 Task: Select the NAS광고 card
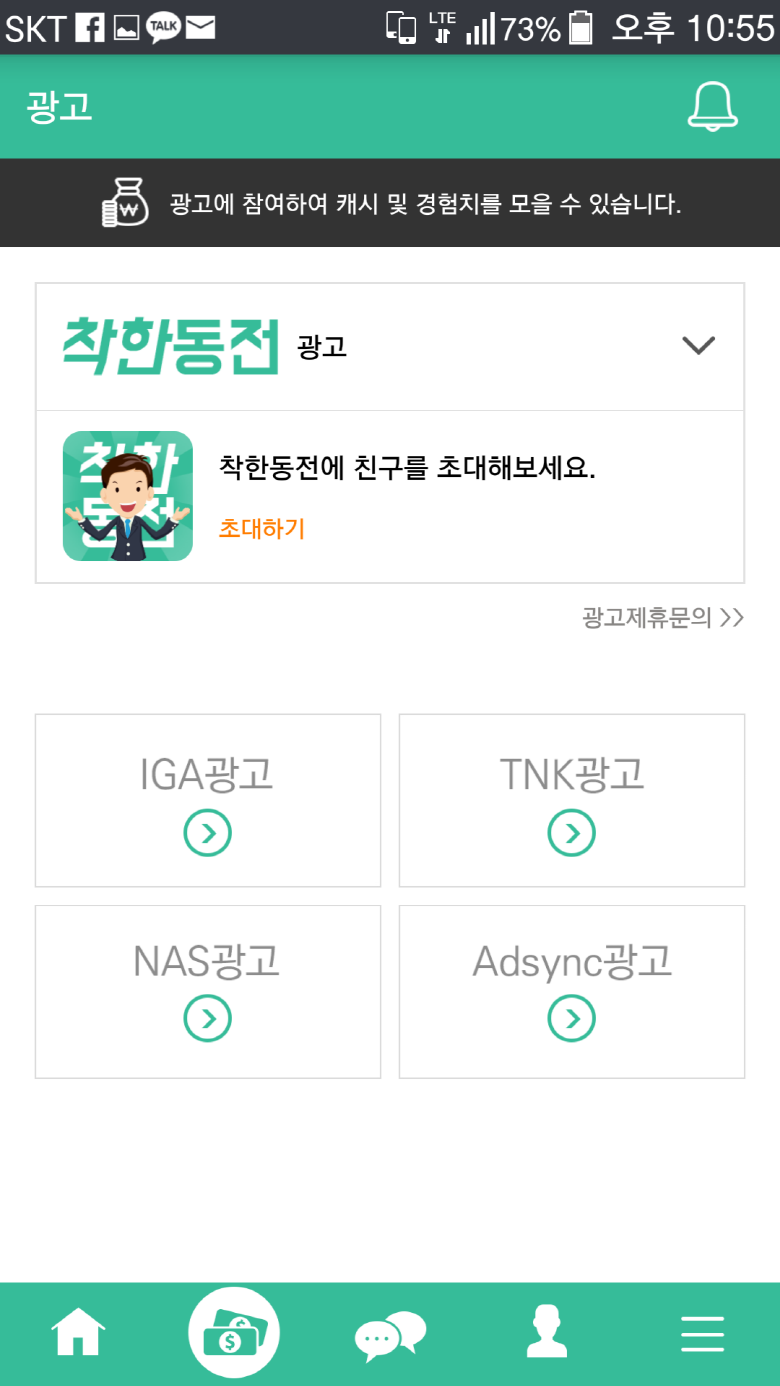(x=208, y=992)
